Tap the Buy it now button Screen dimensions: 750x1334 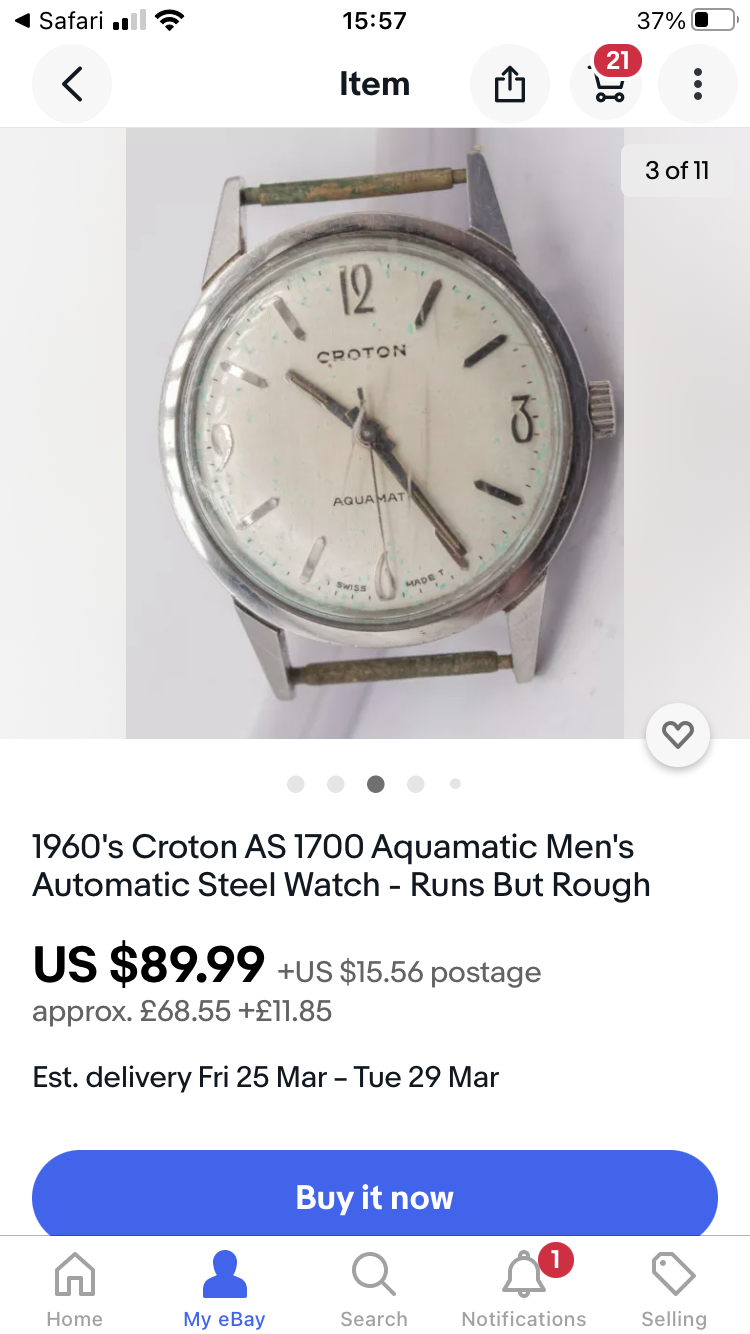point(375,1197)
